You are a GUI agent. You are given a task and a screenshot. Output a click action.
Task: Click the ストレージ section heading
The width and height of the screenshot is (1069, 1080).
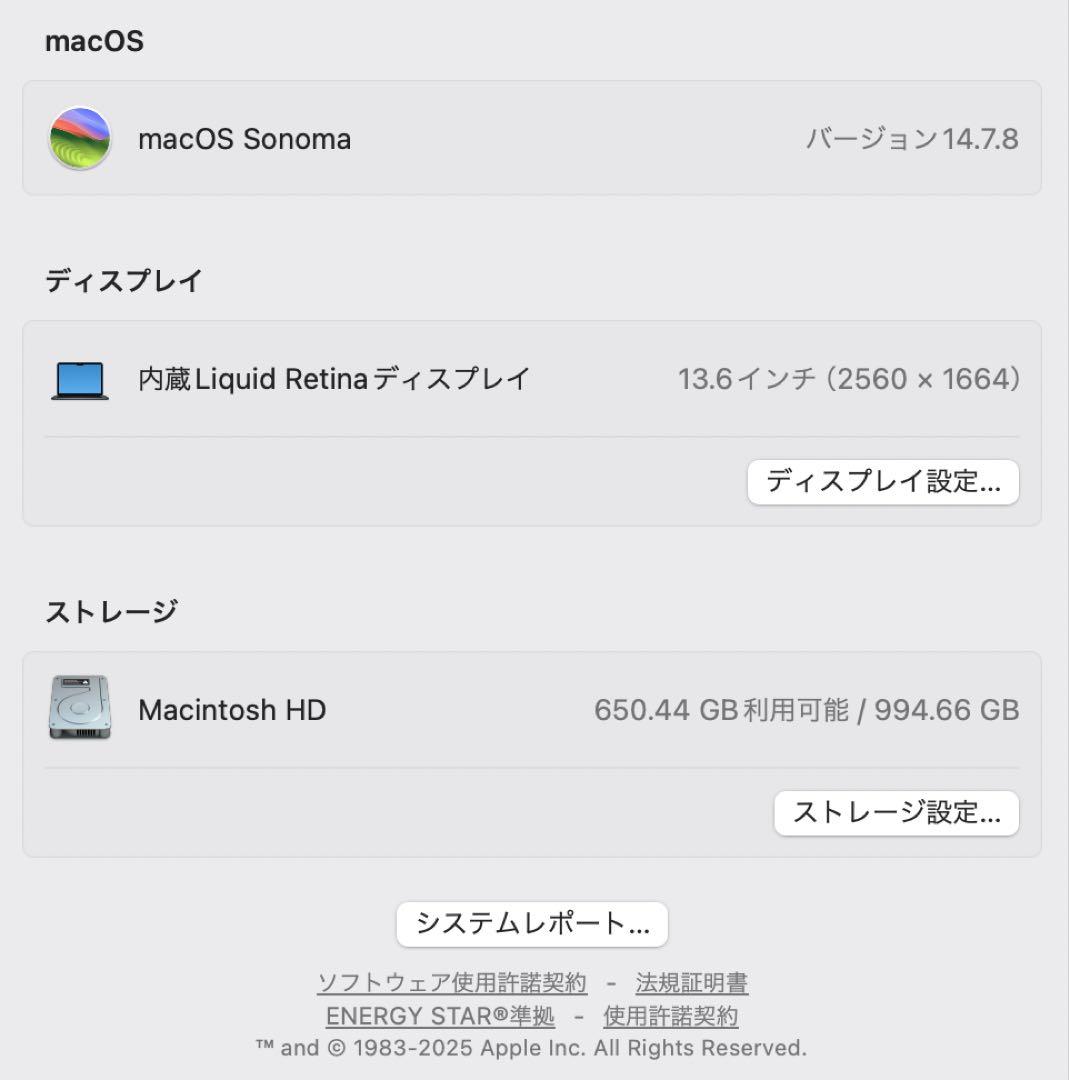112,609
